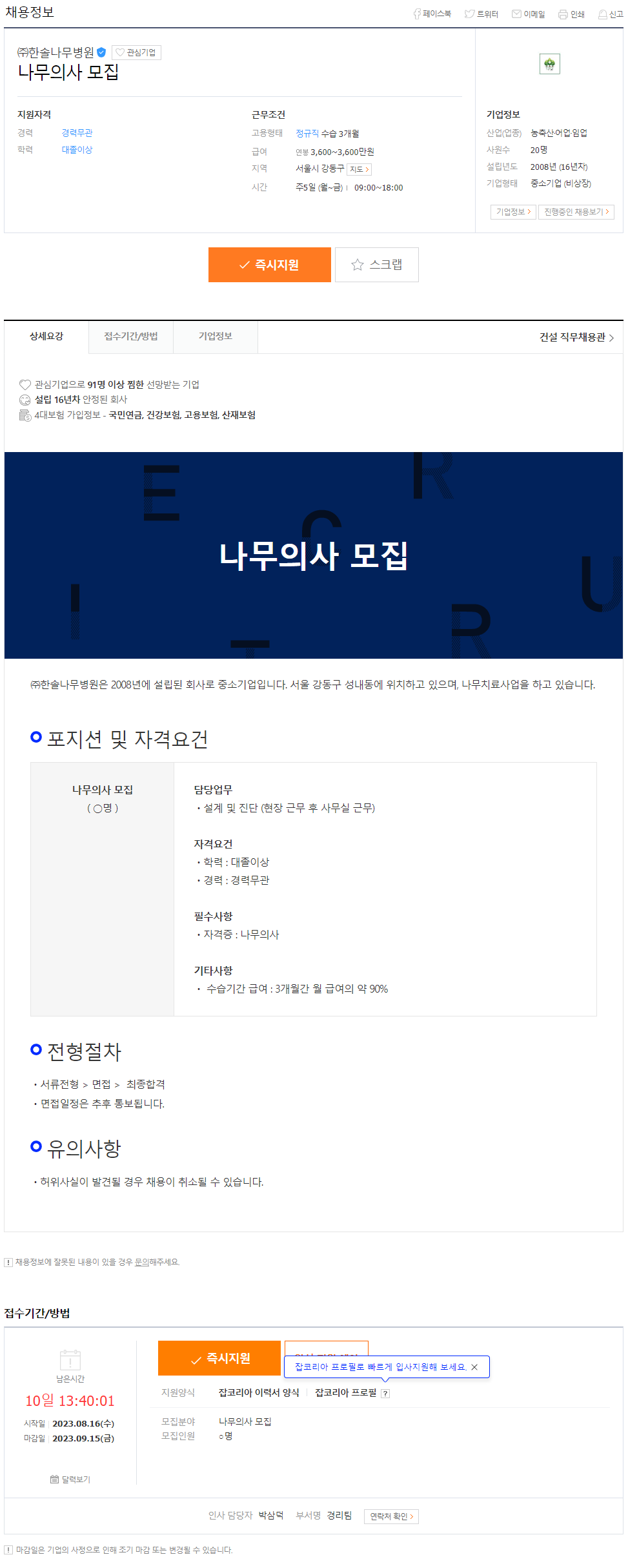Open 건설 직무채용관 link
Image resolution: width=628 pixels, height=1568 pixels.
(x=576, y=337)
